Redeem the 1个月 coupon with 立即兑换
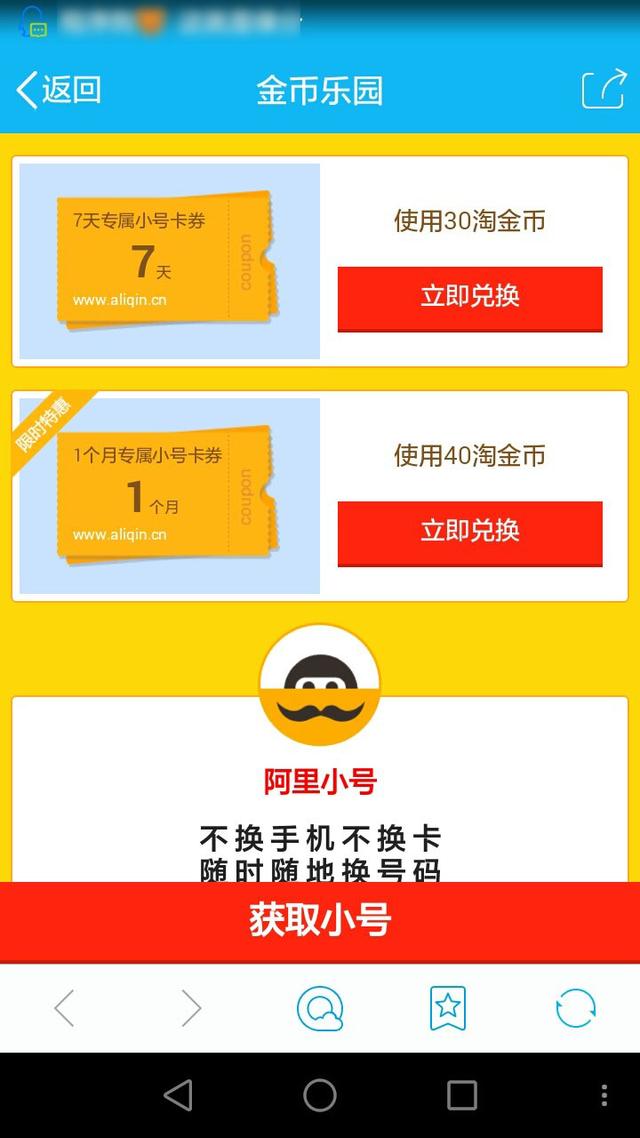The width and height of the screenshot is (640, 1138). (469, 531)
